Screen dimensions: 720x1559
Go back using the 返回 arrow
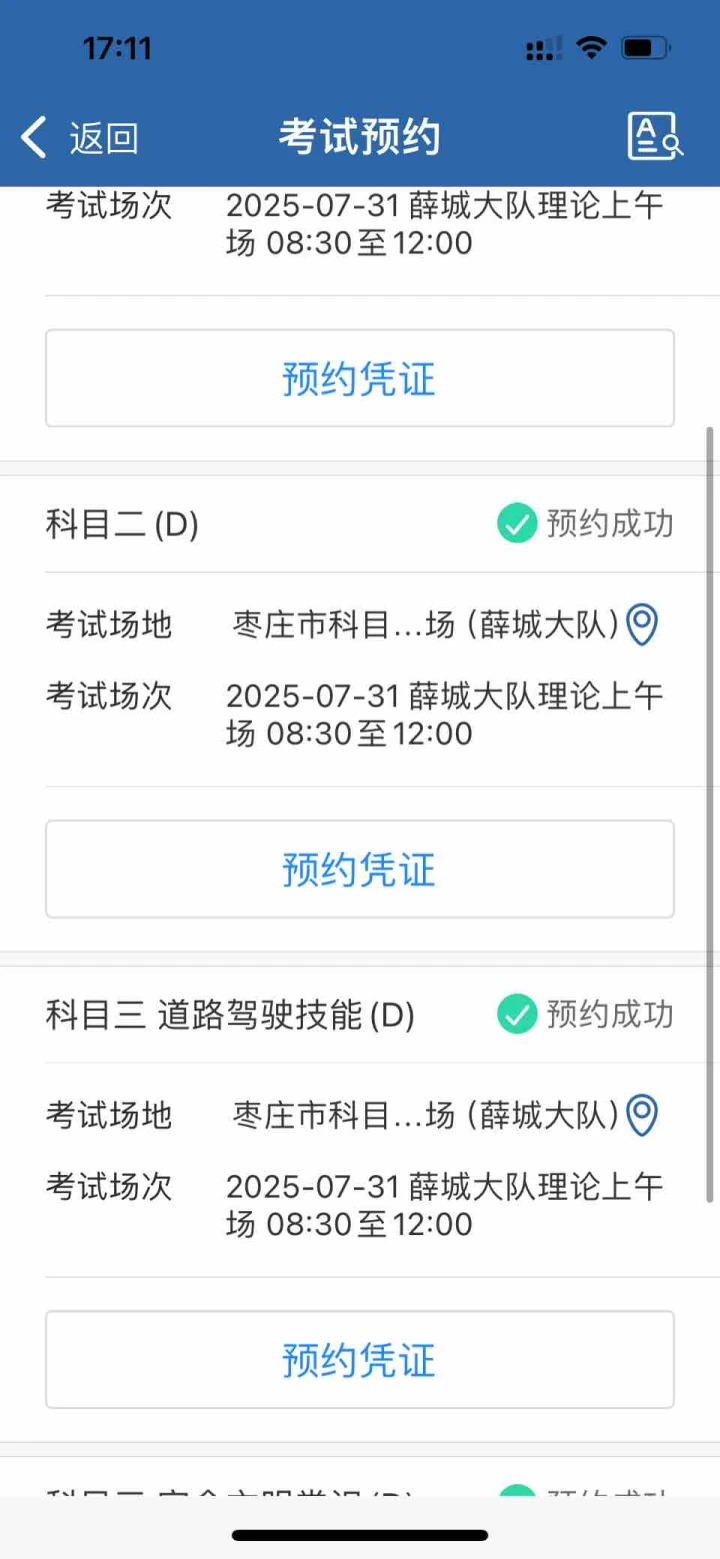78,137
